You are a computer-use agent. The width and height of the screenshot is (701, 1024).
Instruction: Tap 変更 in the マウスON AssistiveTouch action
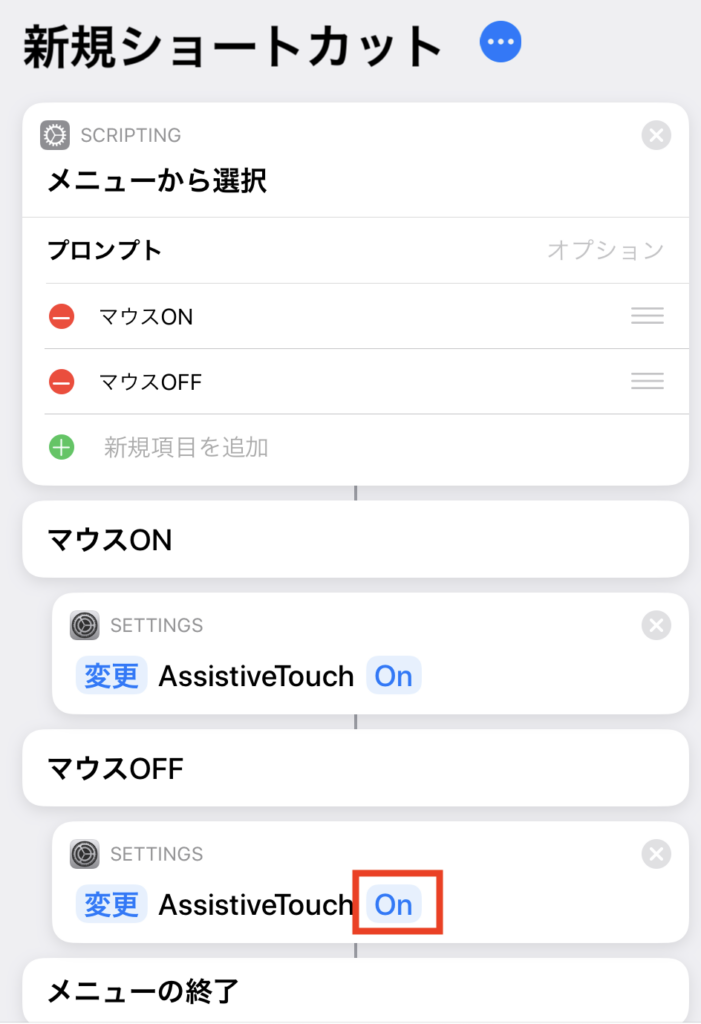tap(111, 677)
